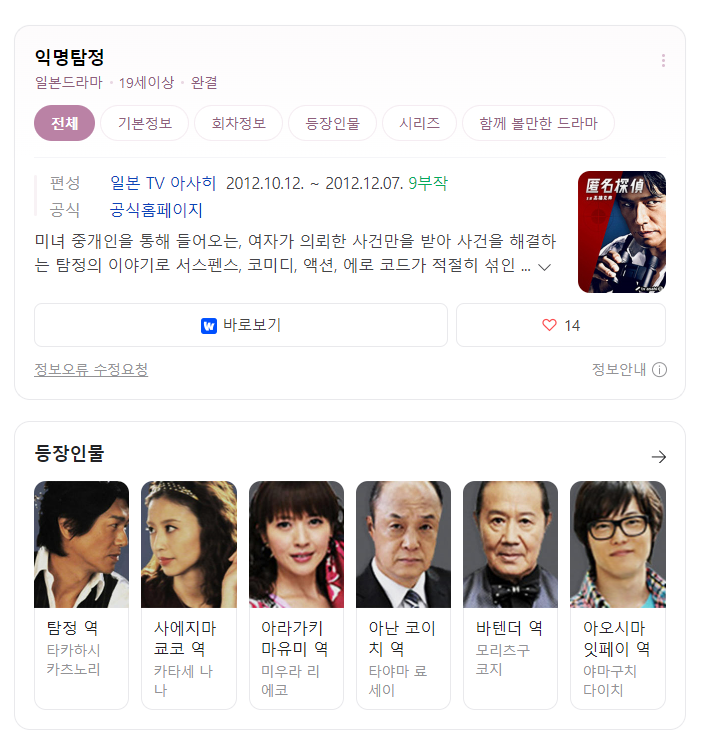Screen dimensions: 724x730
Task: Open the overflow menu for 익명탐정
Action: (663, 61)
